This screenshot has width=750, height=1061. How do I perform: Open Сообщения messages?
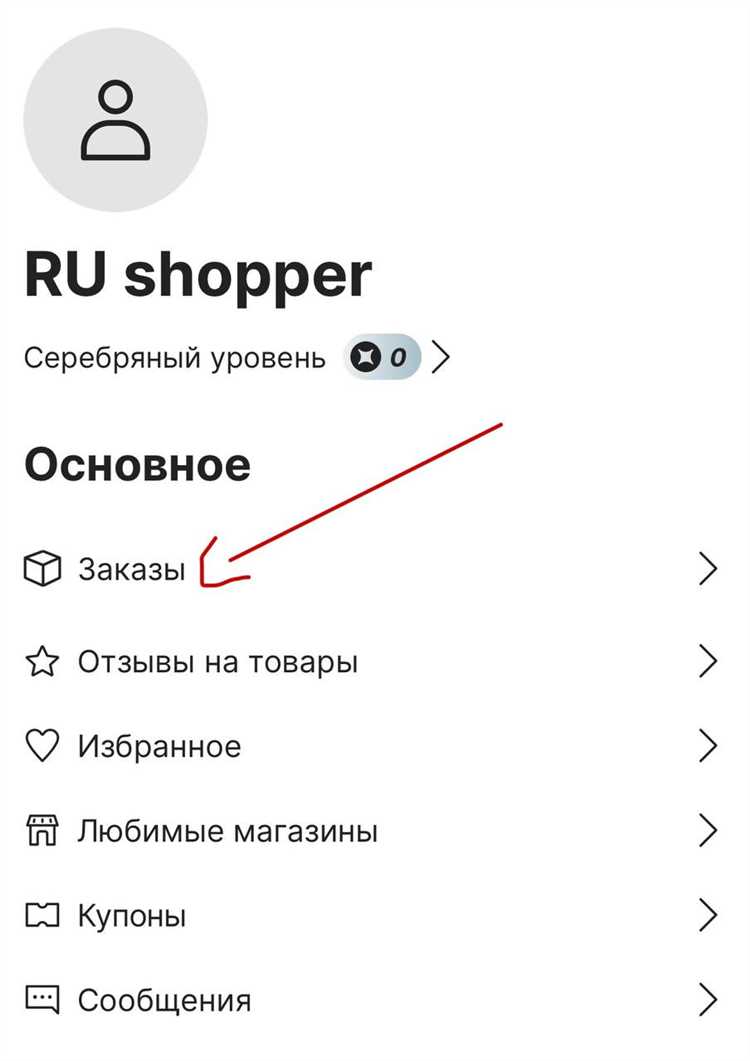pyautogui.click(x=163, y=1000)
